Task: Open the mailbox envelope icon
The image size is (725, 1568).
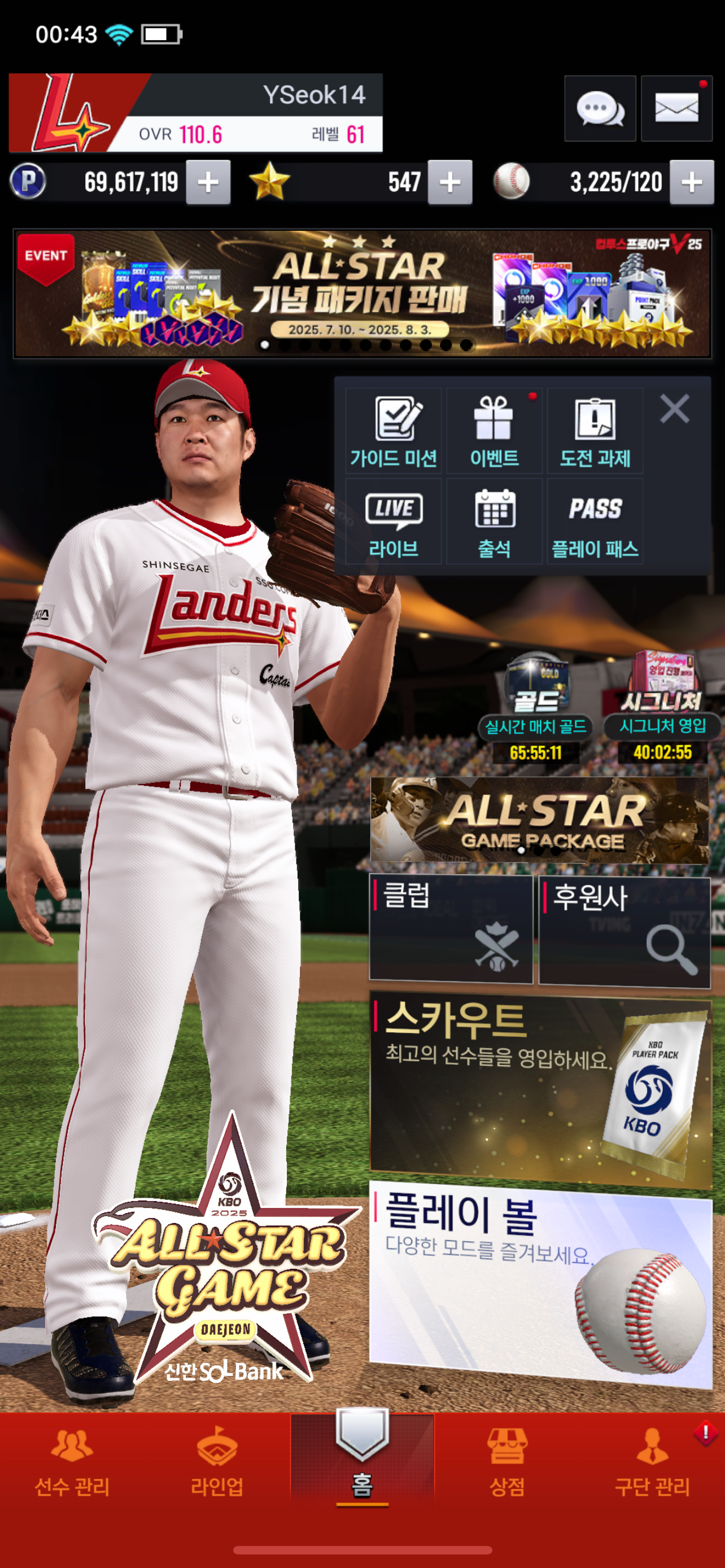Action: [x=676, y=108]
